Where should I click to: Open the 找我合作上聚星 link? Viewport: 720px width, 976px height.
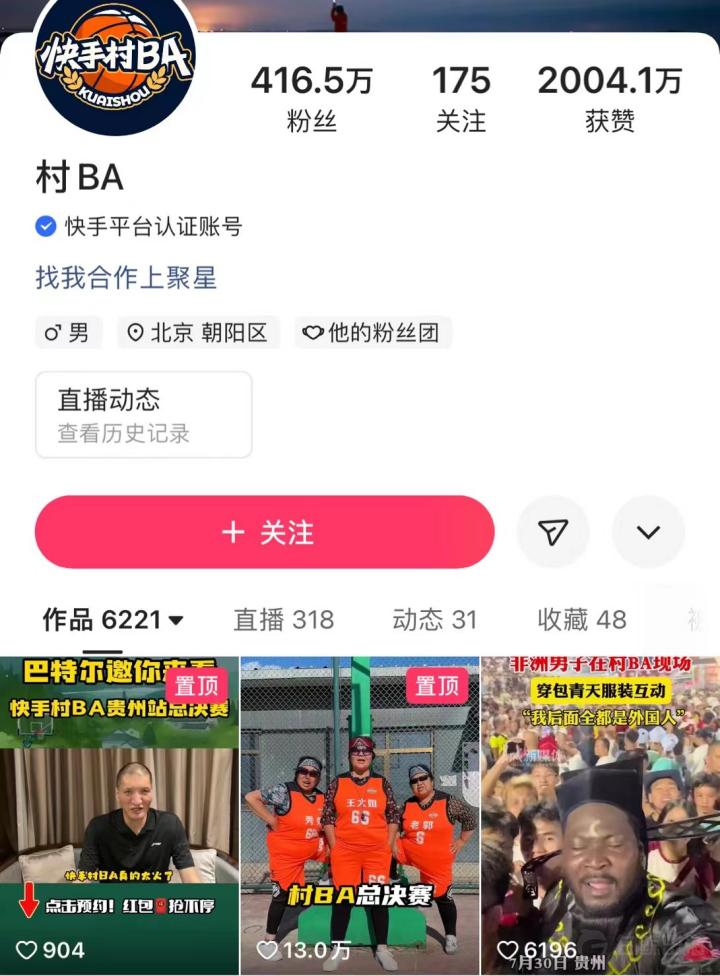[x=126, y=277]
